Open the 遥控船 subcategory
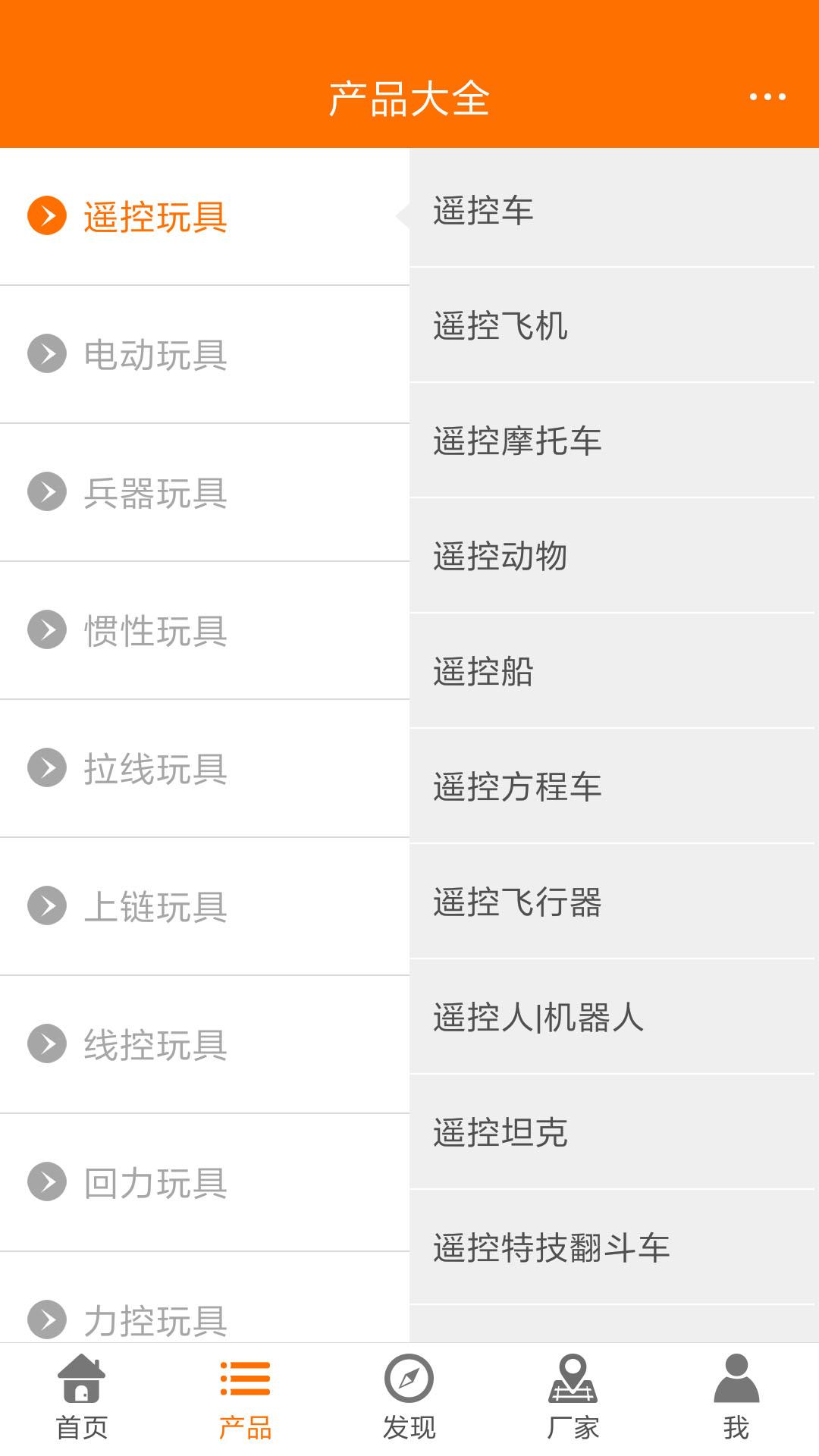The width and height of the screenshot is (819, 1456). click(x=484, y=672)
